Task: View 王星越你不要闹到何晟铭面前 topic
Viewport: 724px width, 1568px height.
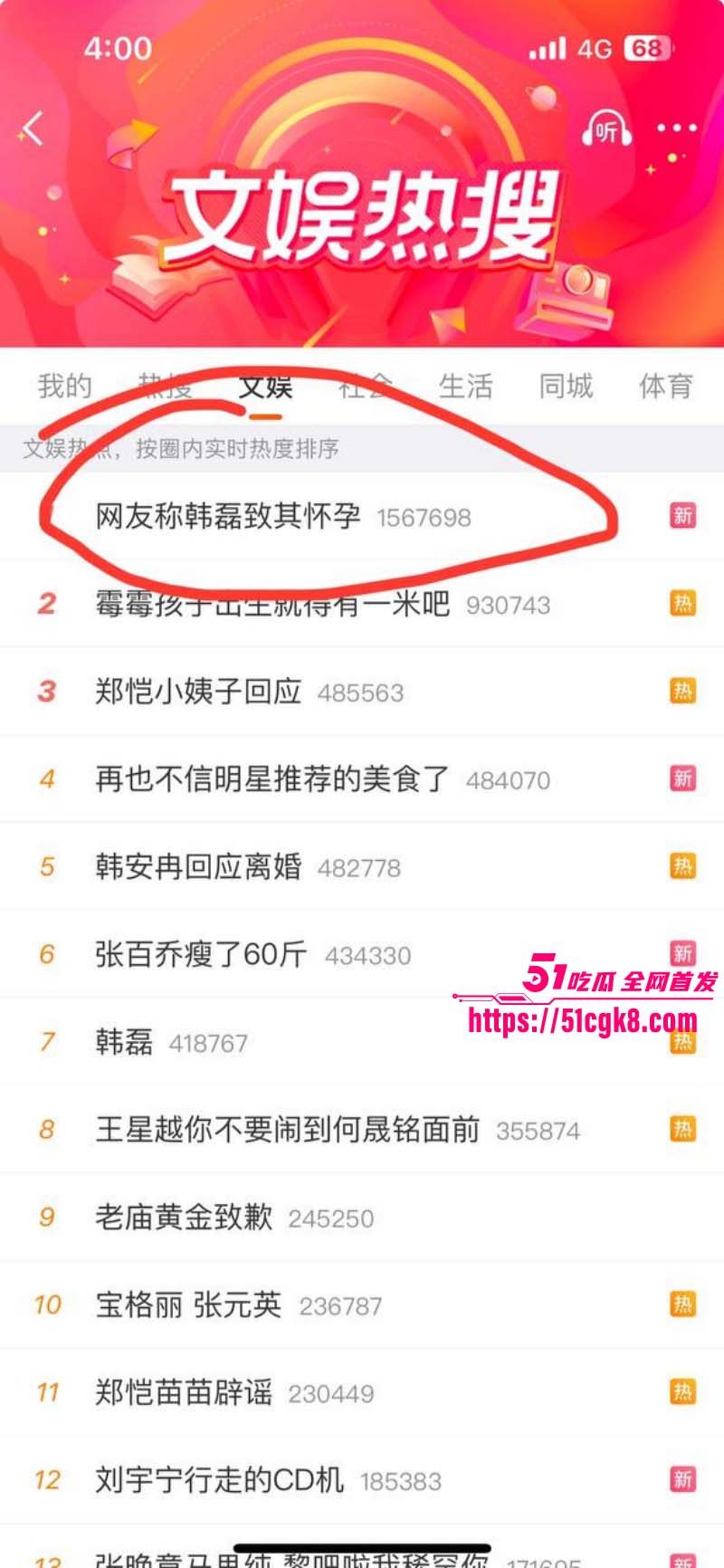Action: pos(287,1130)
